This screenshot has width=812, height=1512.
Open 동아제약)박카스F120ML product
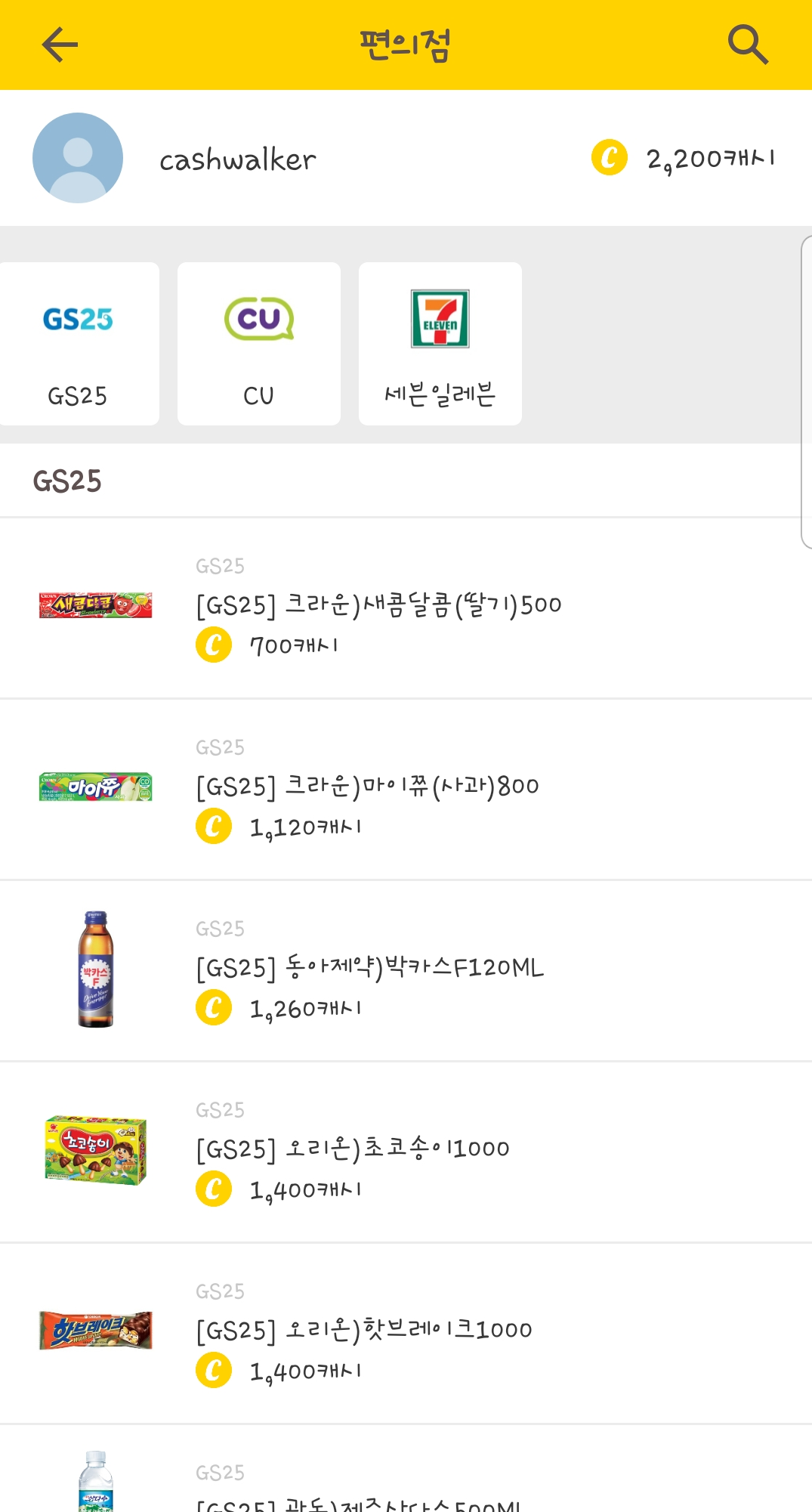(370, 969)
